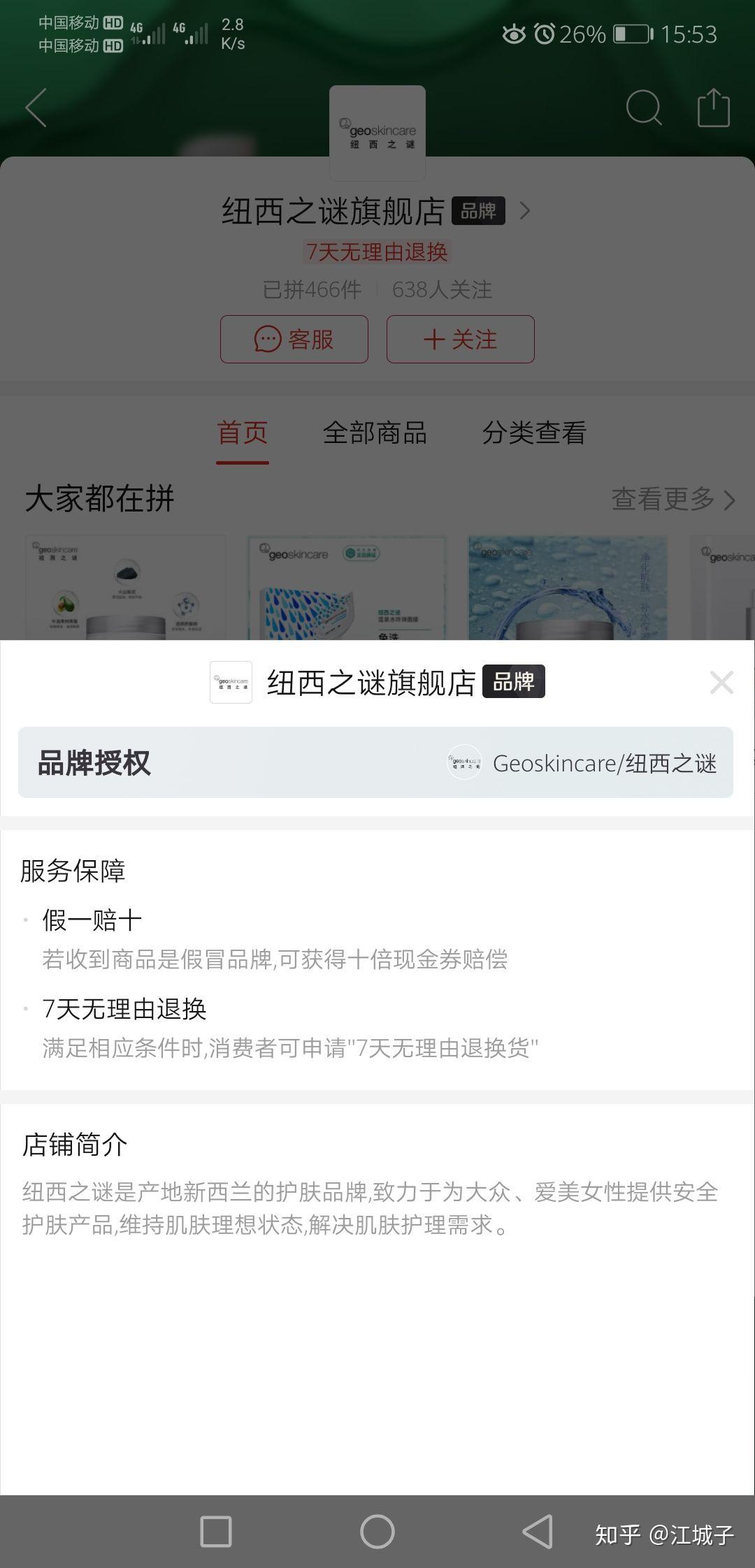Close the store info bottom sheet
This screenshot has height=1568, width=755.
click(x=721, y=682)
